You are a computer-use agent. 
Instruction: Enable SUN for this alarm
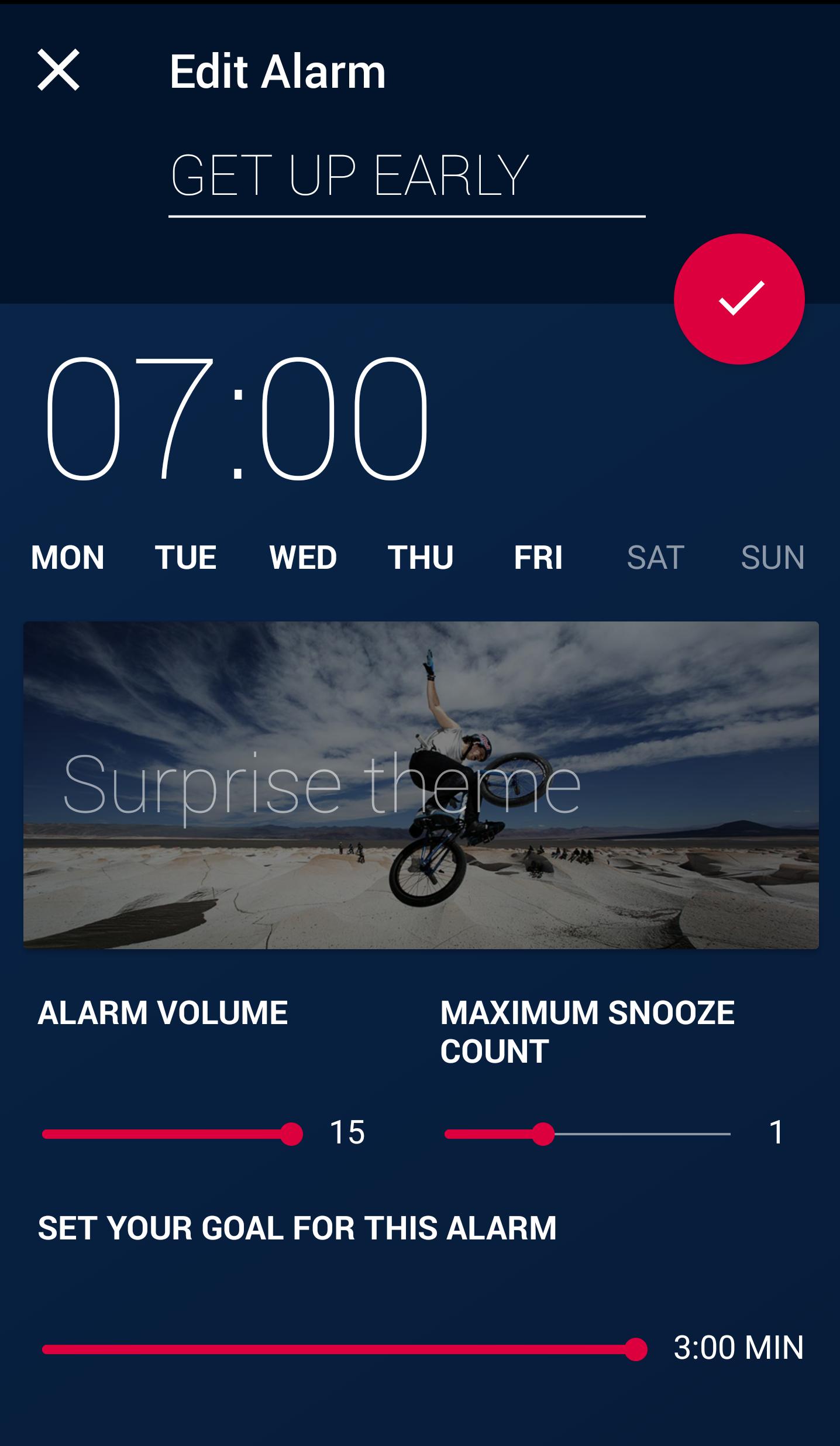(773, 557)
